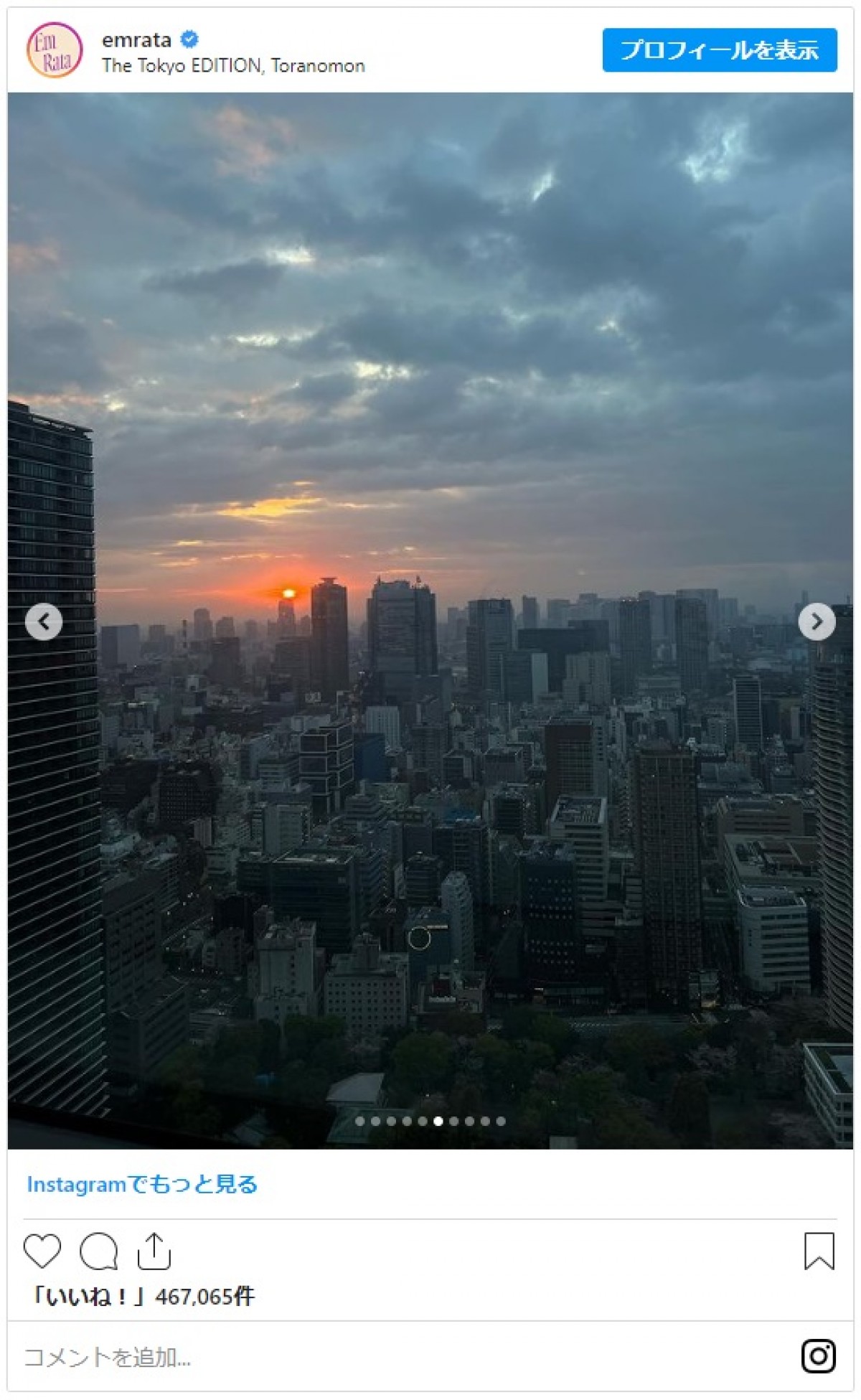Bookmark this post
861x1400 pixels.
pos(819,1251)
